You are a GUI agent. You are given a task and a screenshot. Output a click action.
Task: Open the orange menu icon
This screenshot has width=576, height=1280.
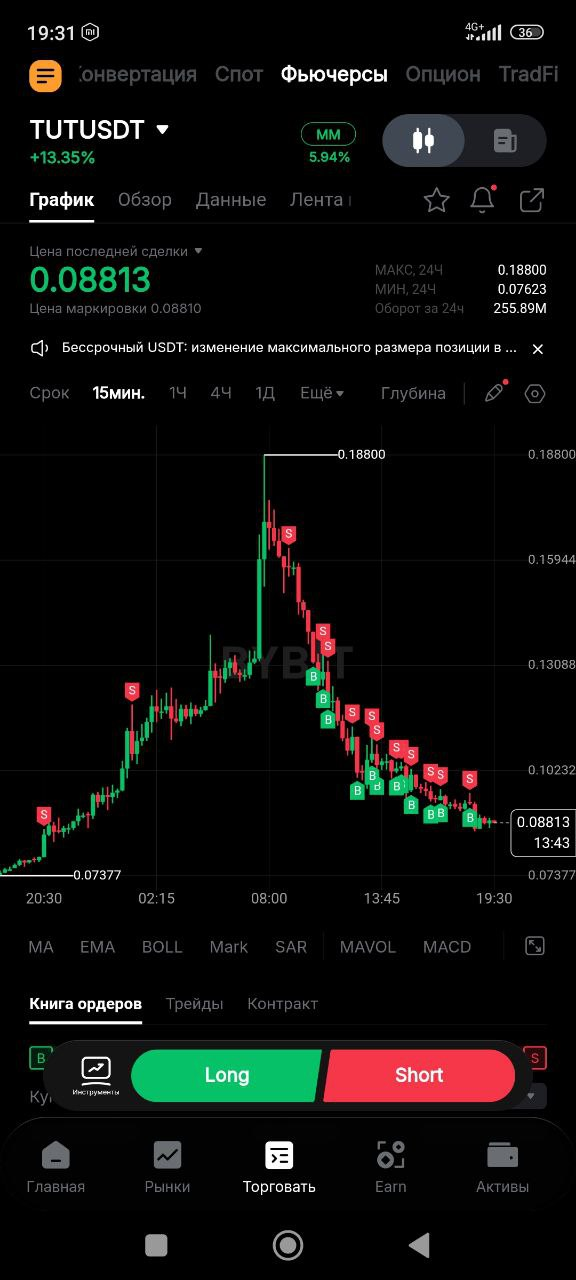45,75
